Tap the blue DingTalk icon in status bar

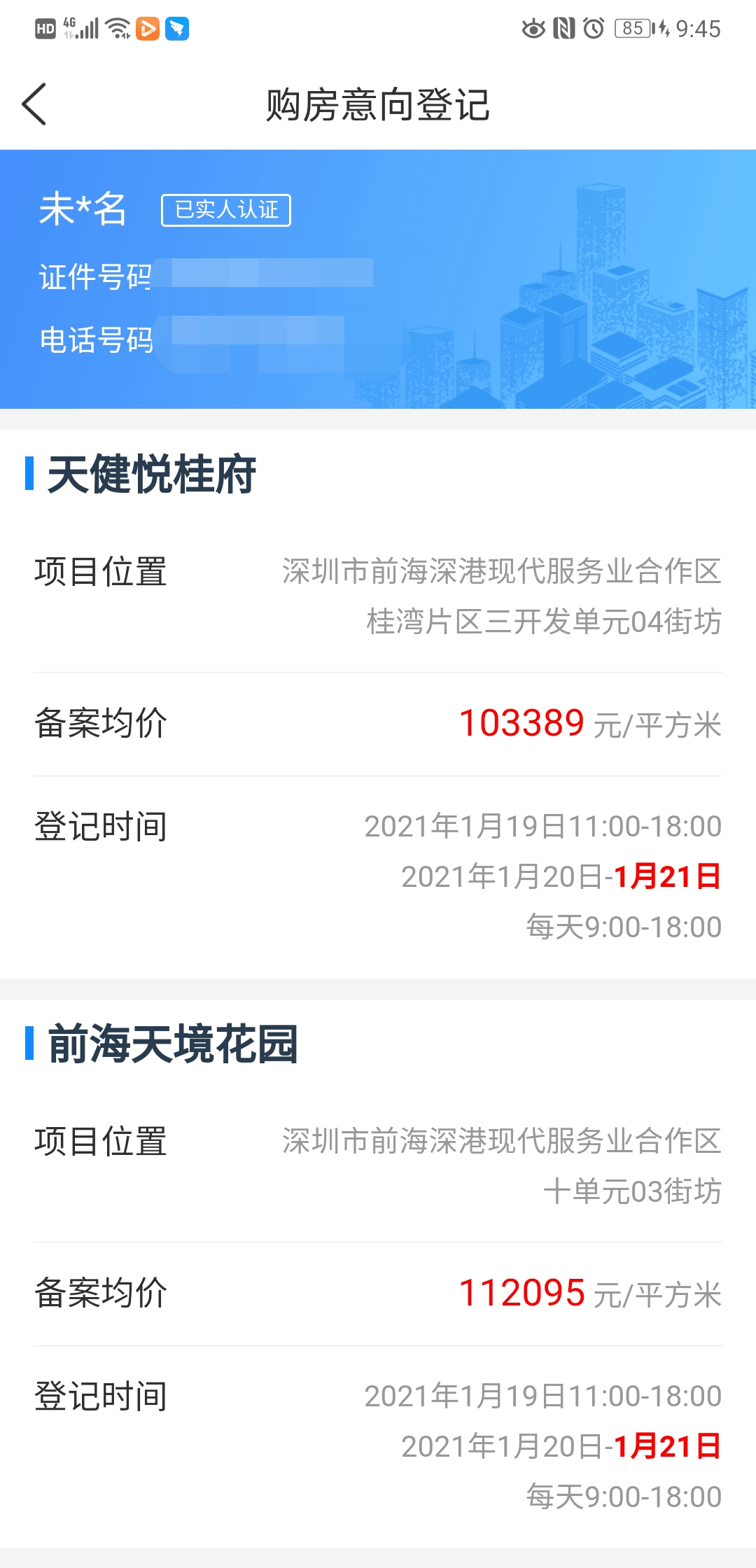[x=178, y=29]
